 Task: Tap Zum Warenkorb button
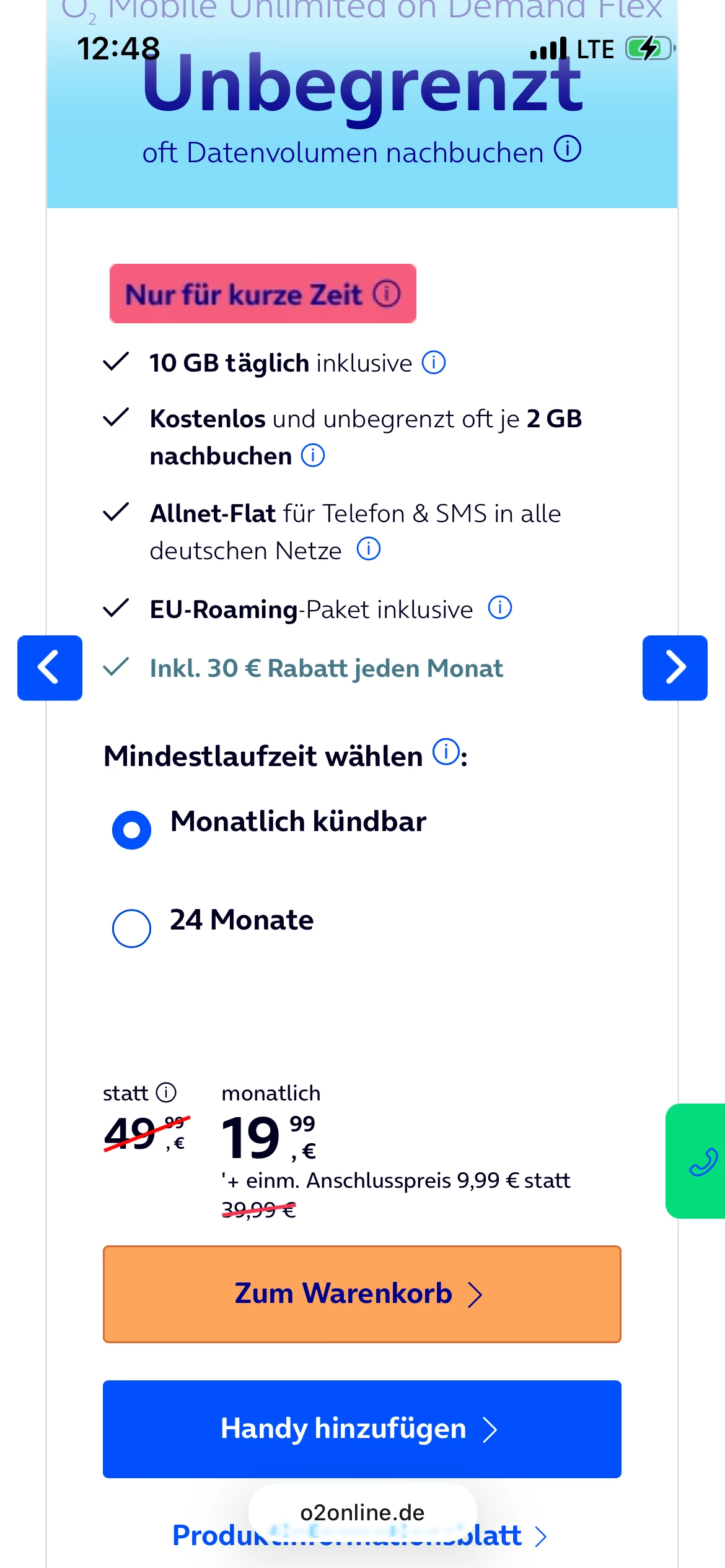tap(362, 1294)
